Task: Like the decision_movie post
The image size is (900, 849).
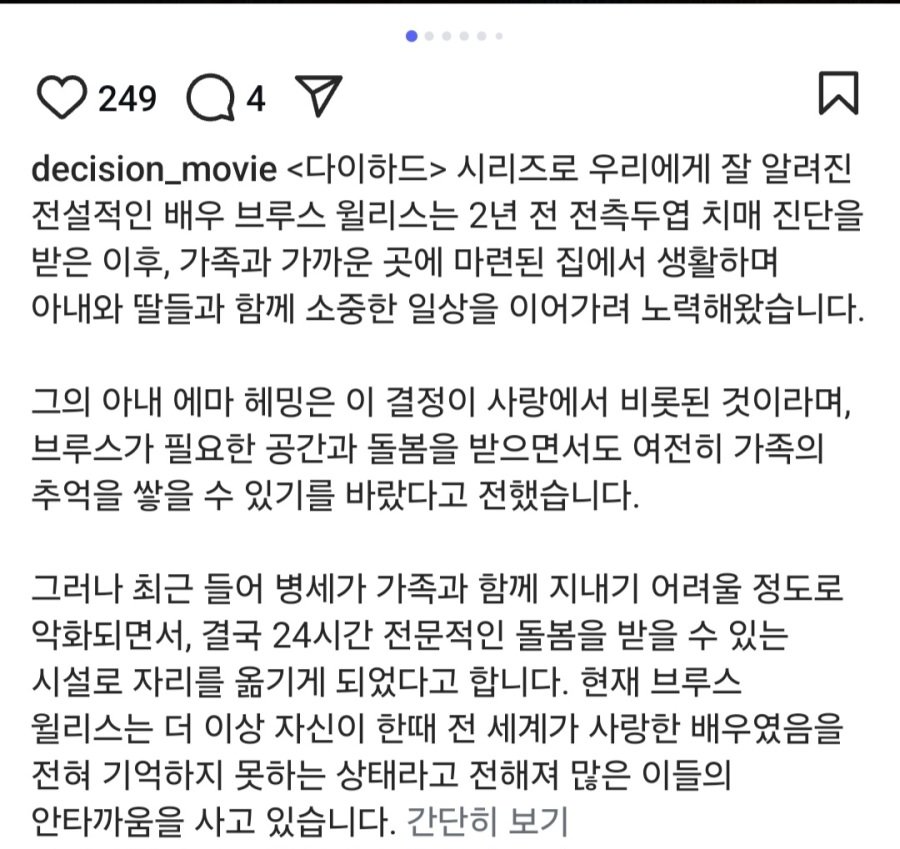Action: click(x=63, y=97)
